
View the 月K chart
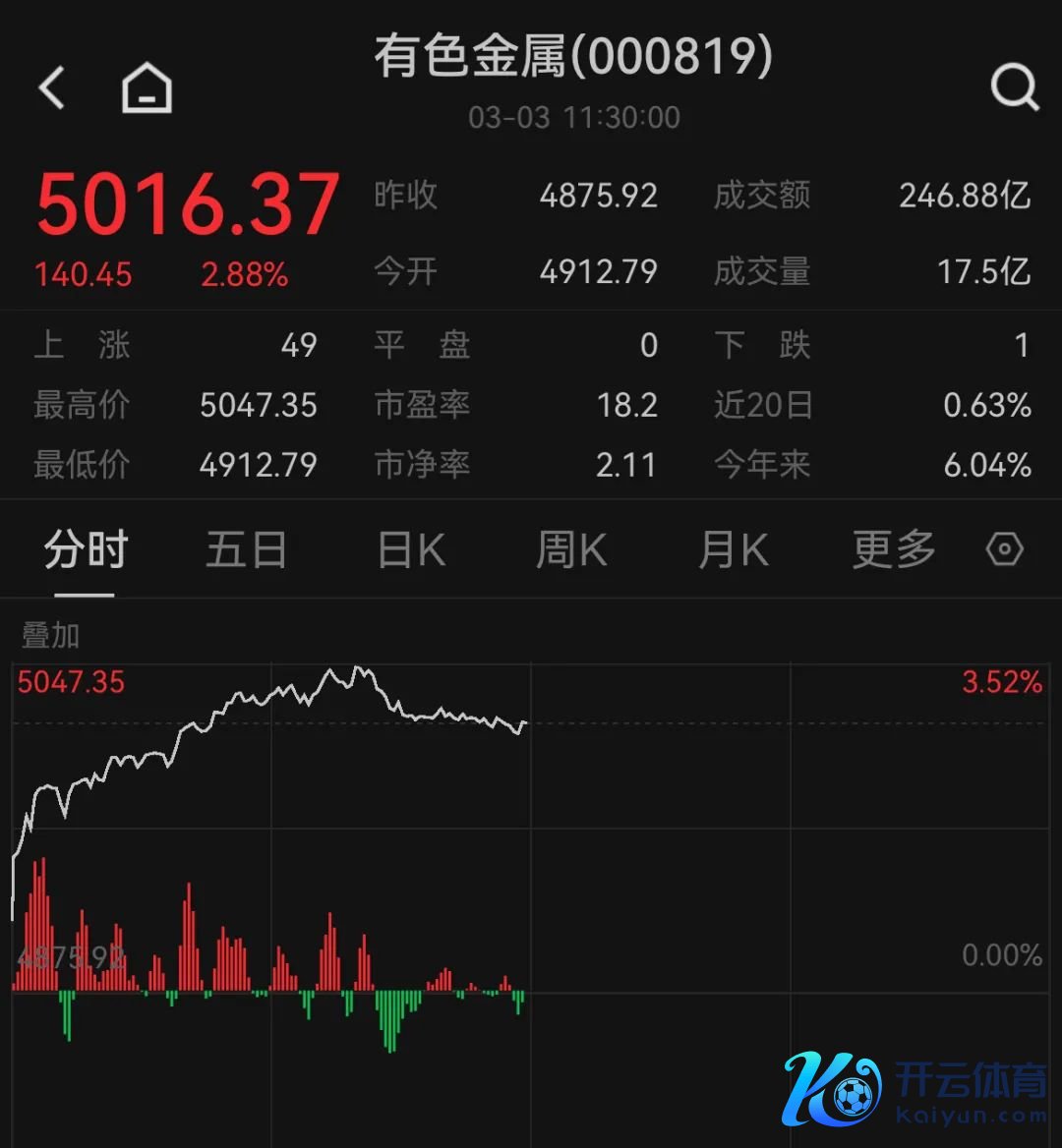click(733, 550)
